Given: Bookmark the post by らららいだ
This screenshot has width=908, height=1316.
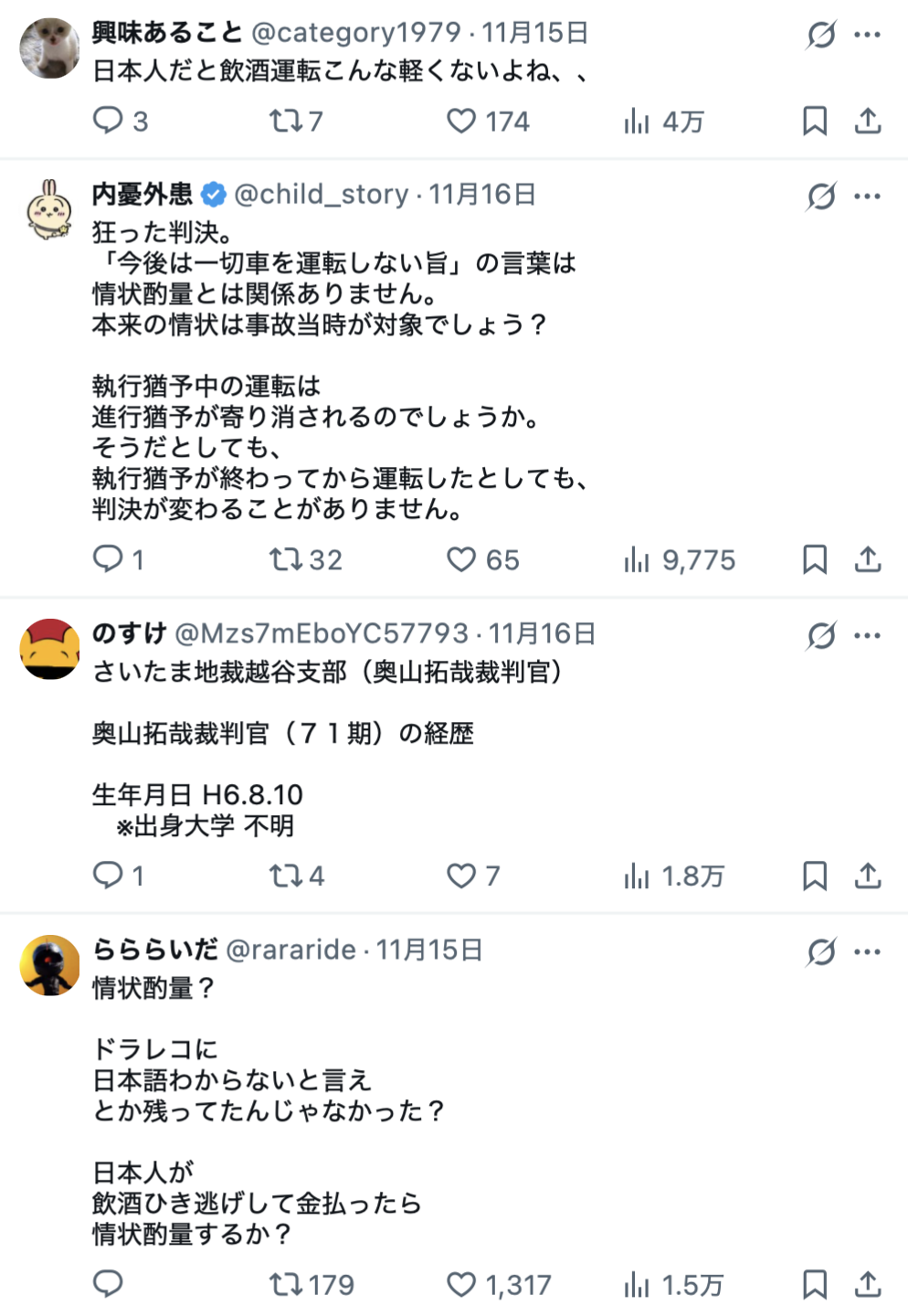Looking at the screenshot, I should (814, 1284).
